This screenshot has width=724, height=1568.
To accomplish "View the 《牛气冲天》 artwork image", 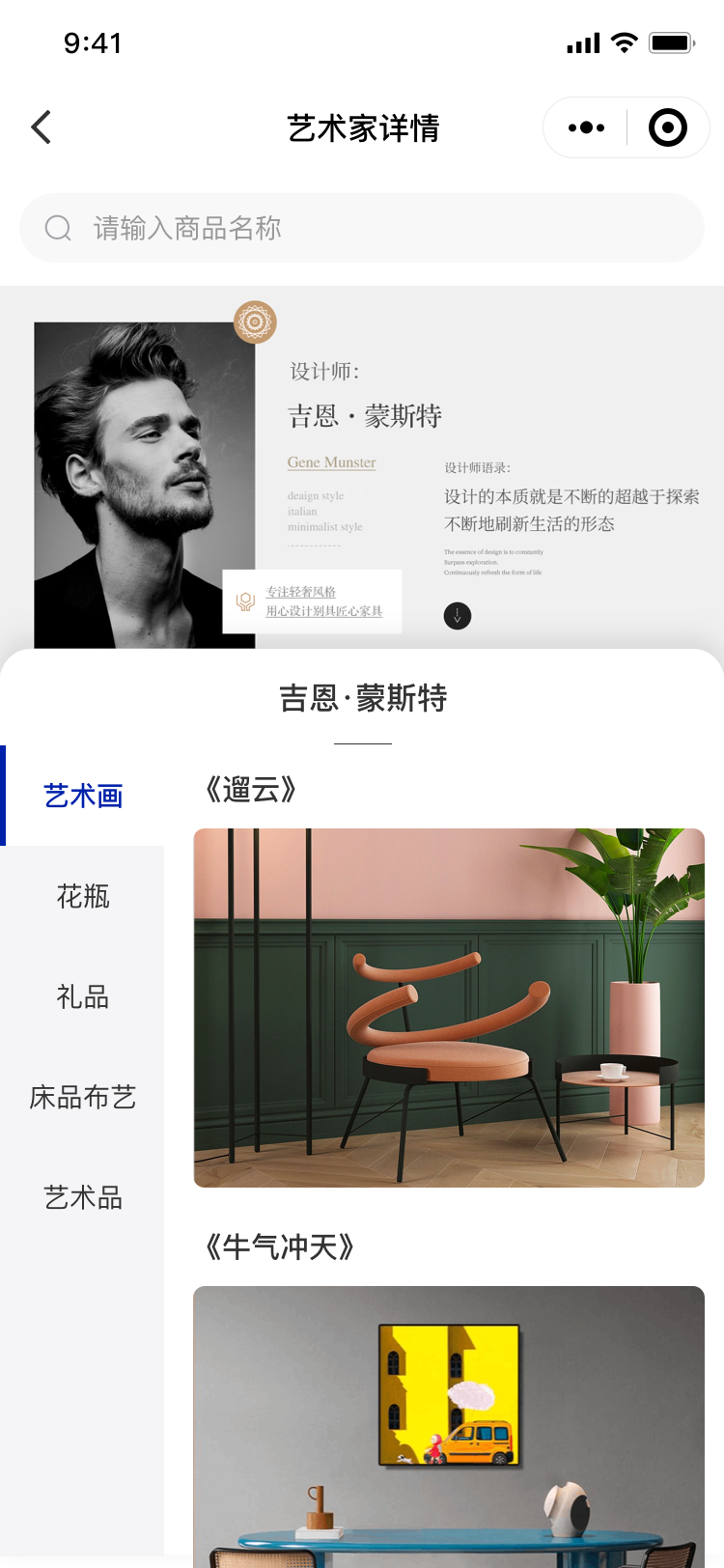I will (449, 1426).
